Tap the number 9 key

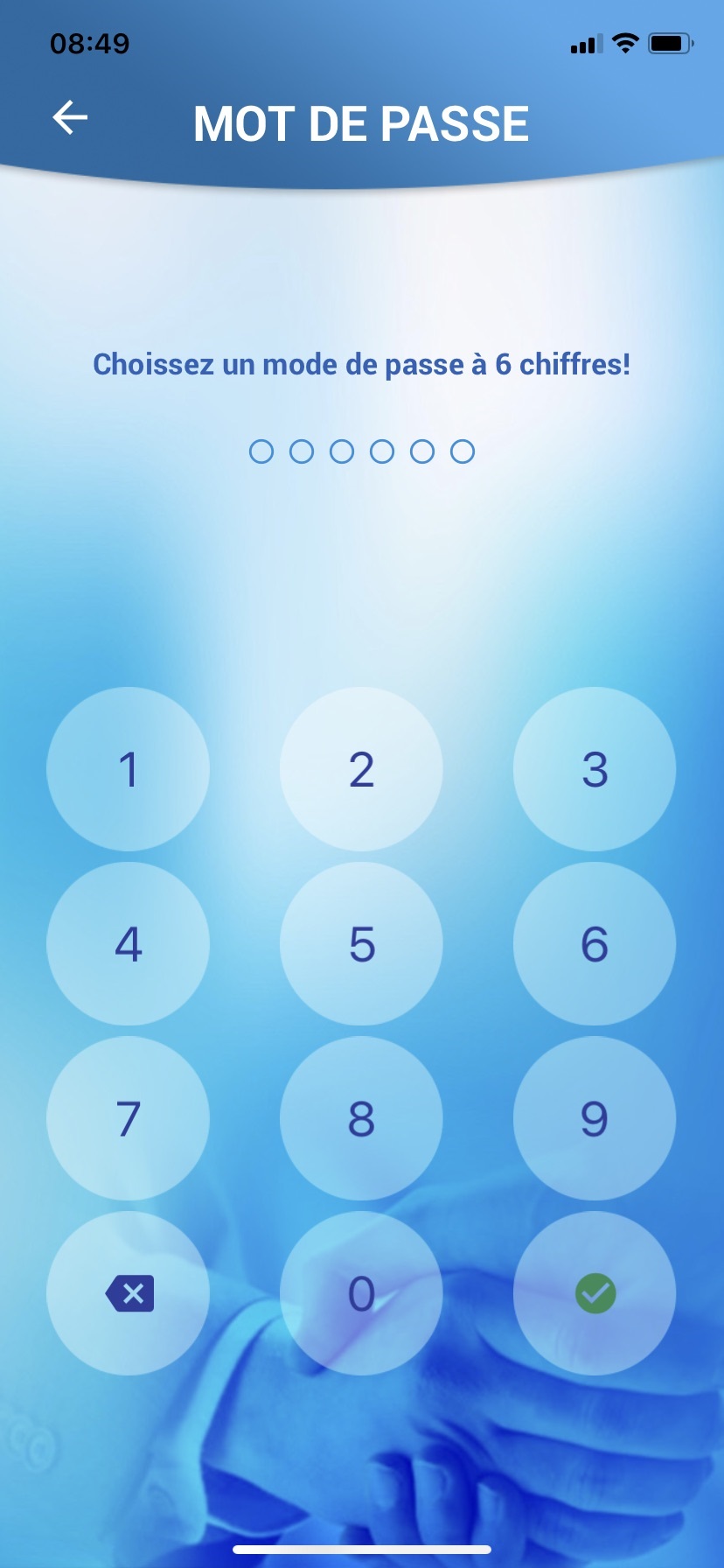(595, 1118)
